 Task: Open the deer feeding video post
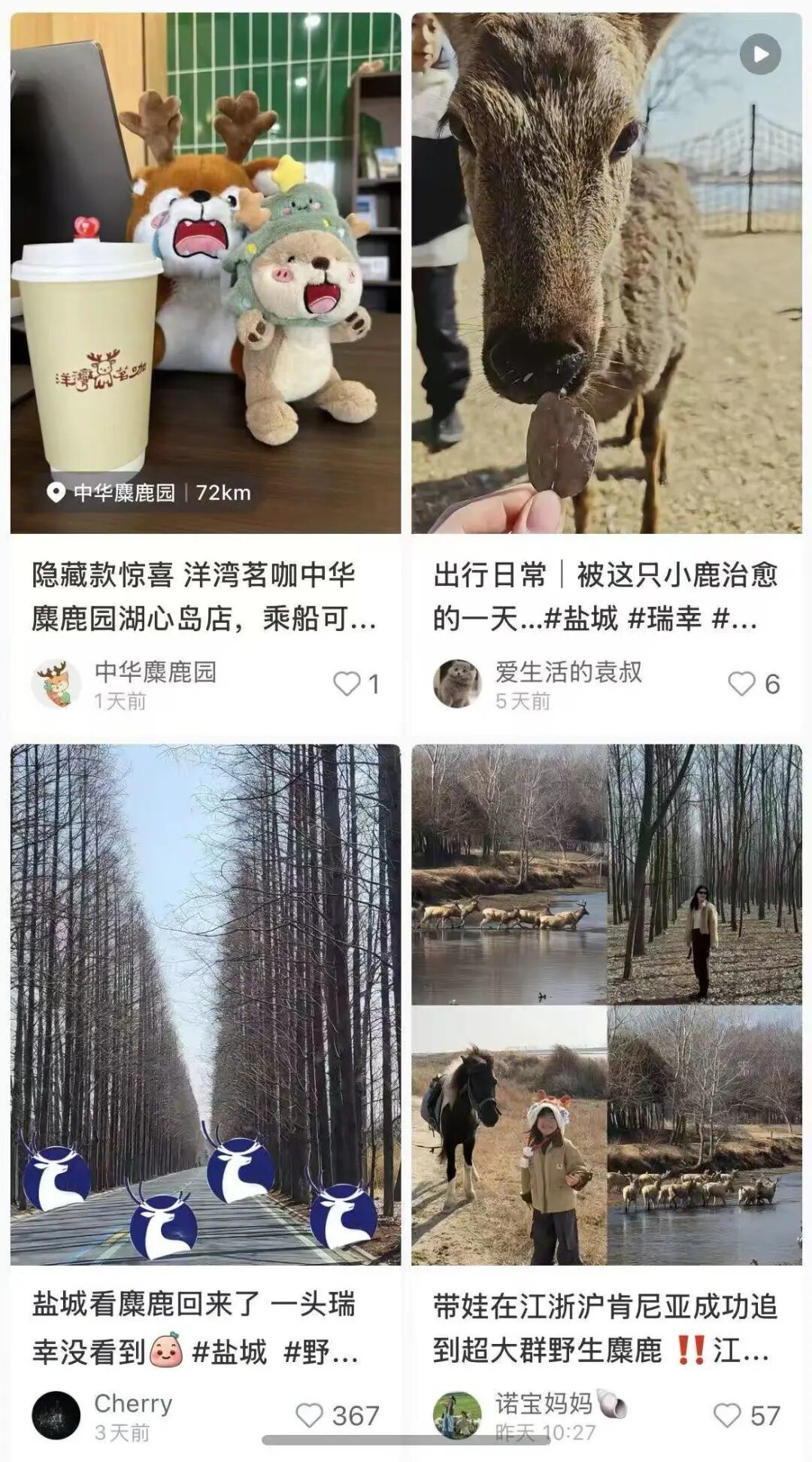[606, 271]
